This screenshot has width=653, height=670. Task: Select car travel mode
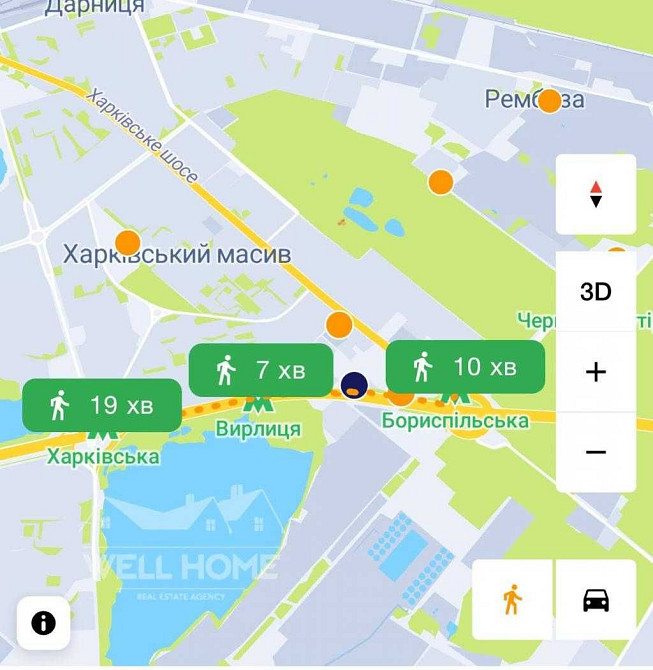[x=596, y=600]
